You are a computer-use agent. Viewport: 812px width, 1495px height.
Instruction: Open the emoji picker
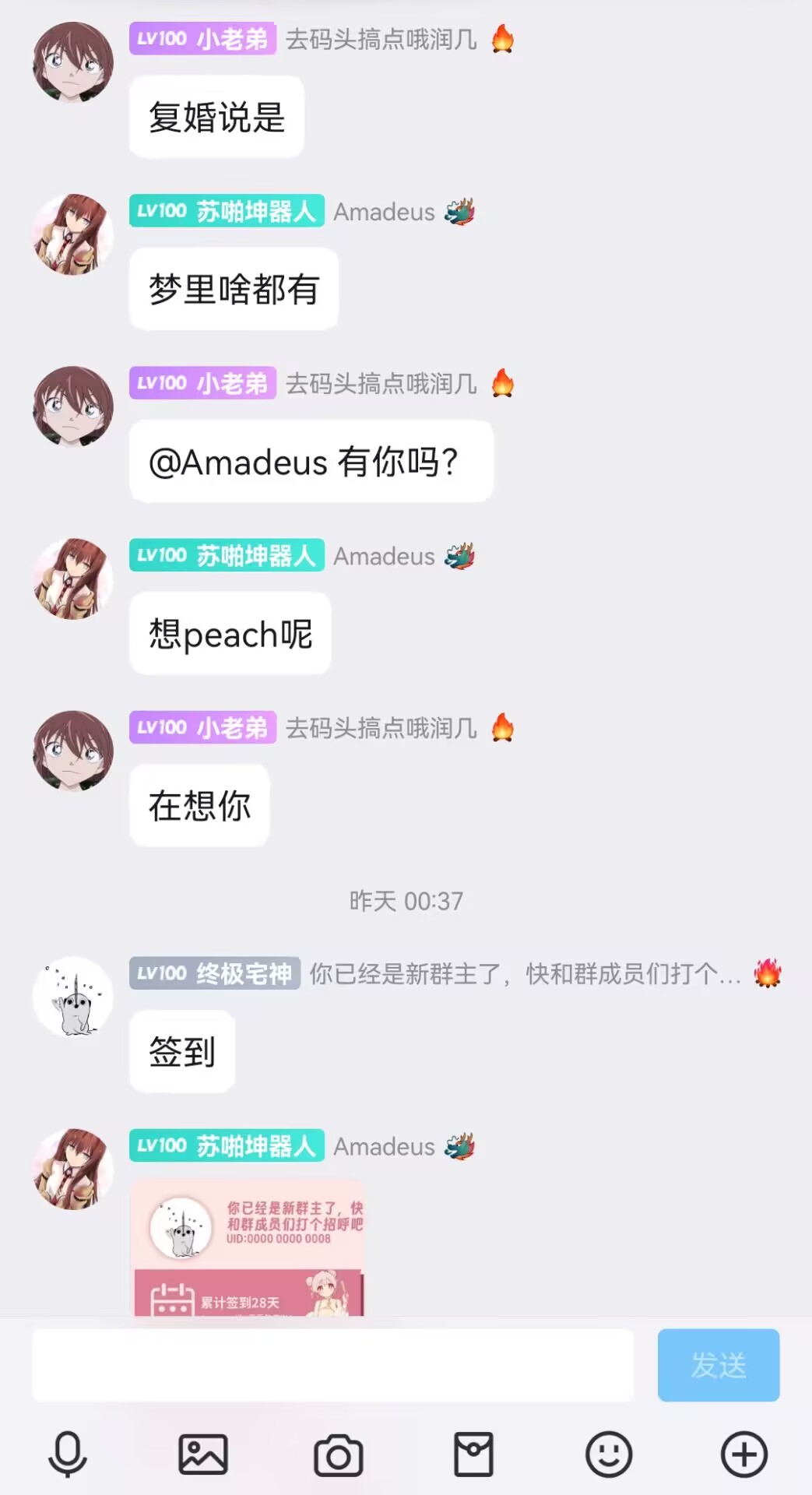pos(609,1454)
